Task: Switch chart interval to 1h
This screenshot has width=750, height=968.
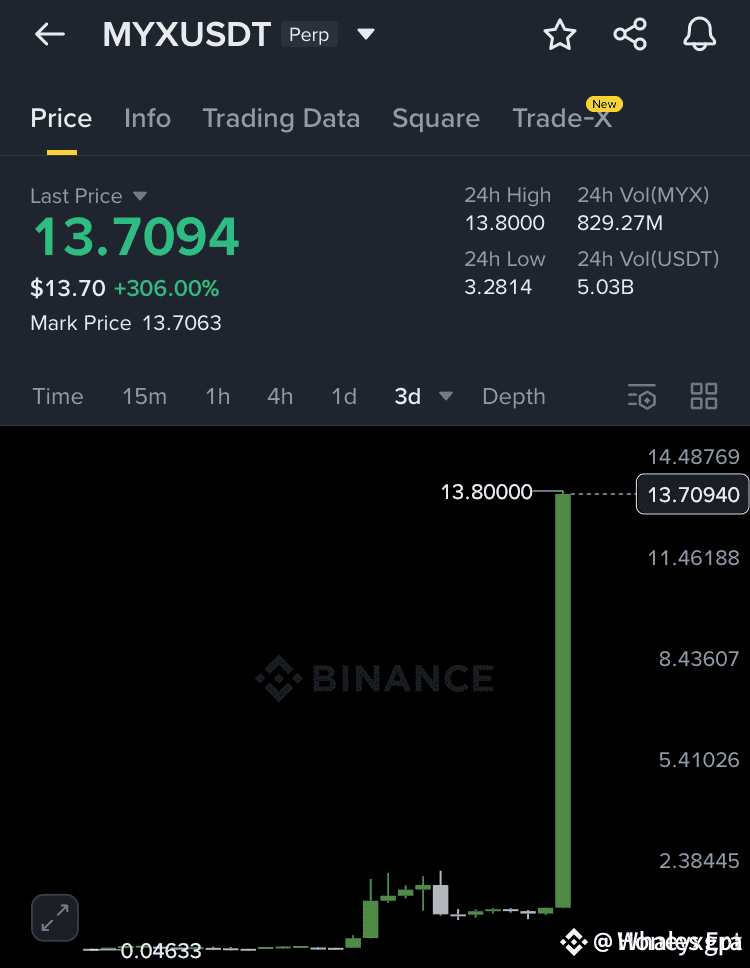Action: [x=218, y=396]
